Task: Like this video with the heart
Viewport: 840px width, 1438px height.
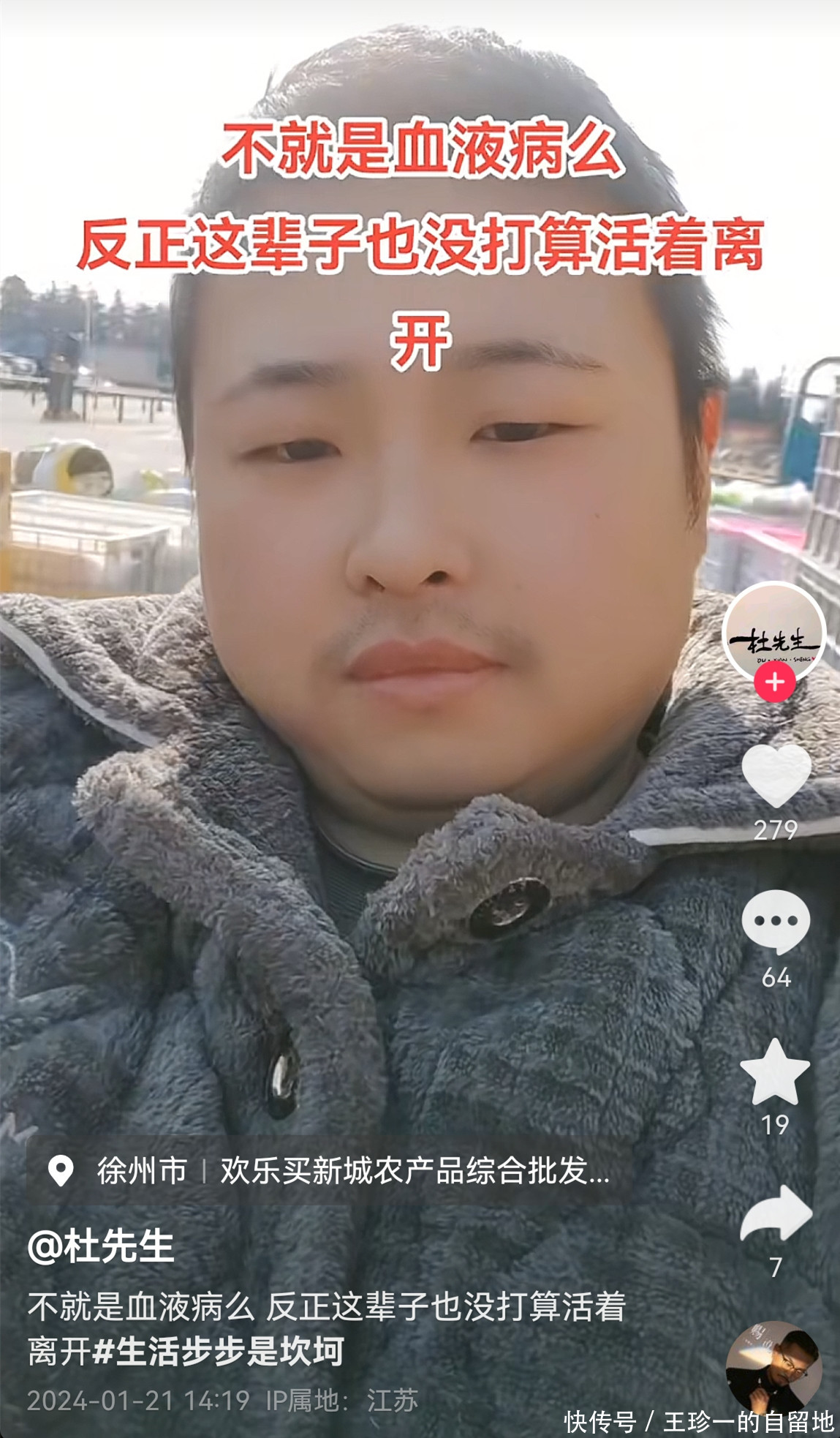Action: click(776, 776)
